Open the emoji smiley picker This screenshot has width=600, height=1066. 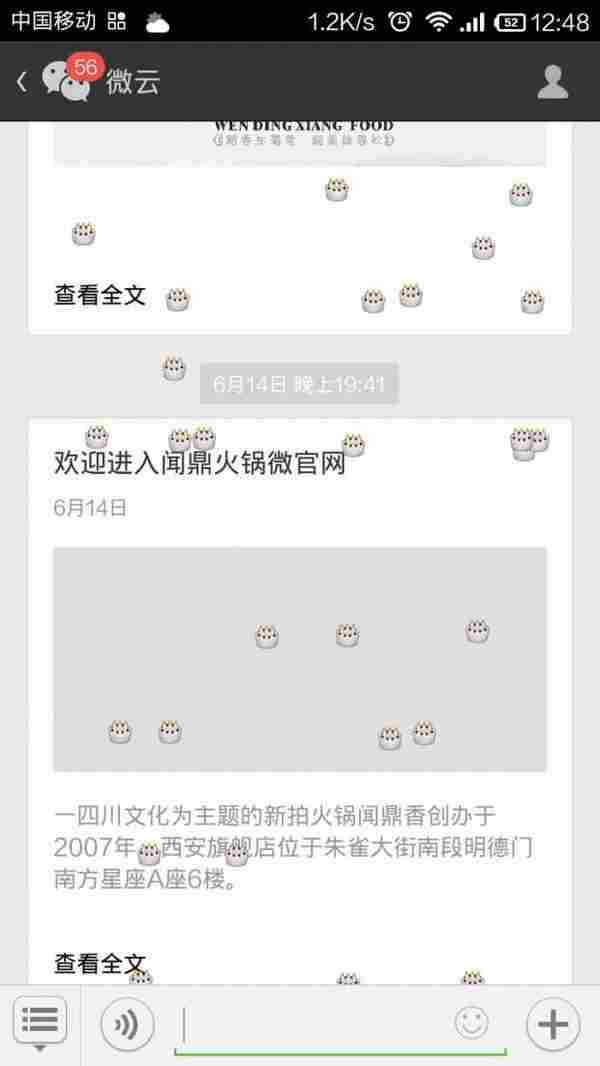click(x=471, y=1023)
